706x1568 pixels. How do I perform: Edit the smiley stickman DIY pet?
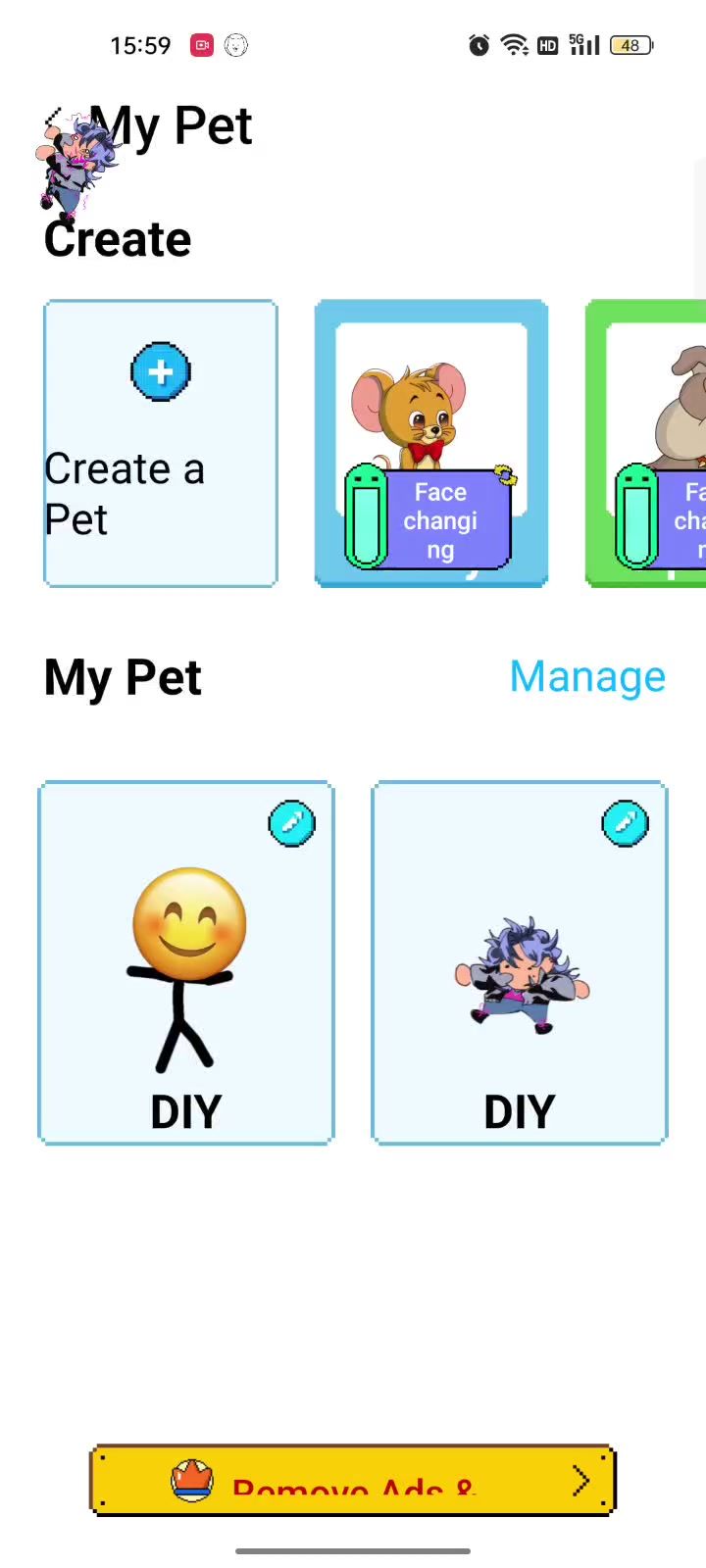click(x=292, y=823)
